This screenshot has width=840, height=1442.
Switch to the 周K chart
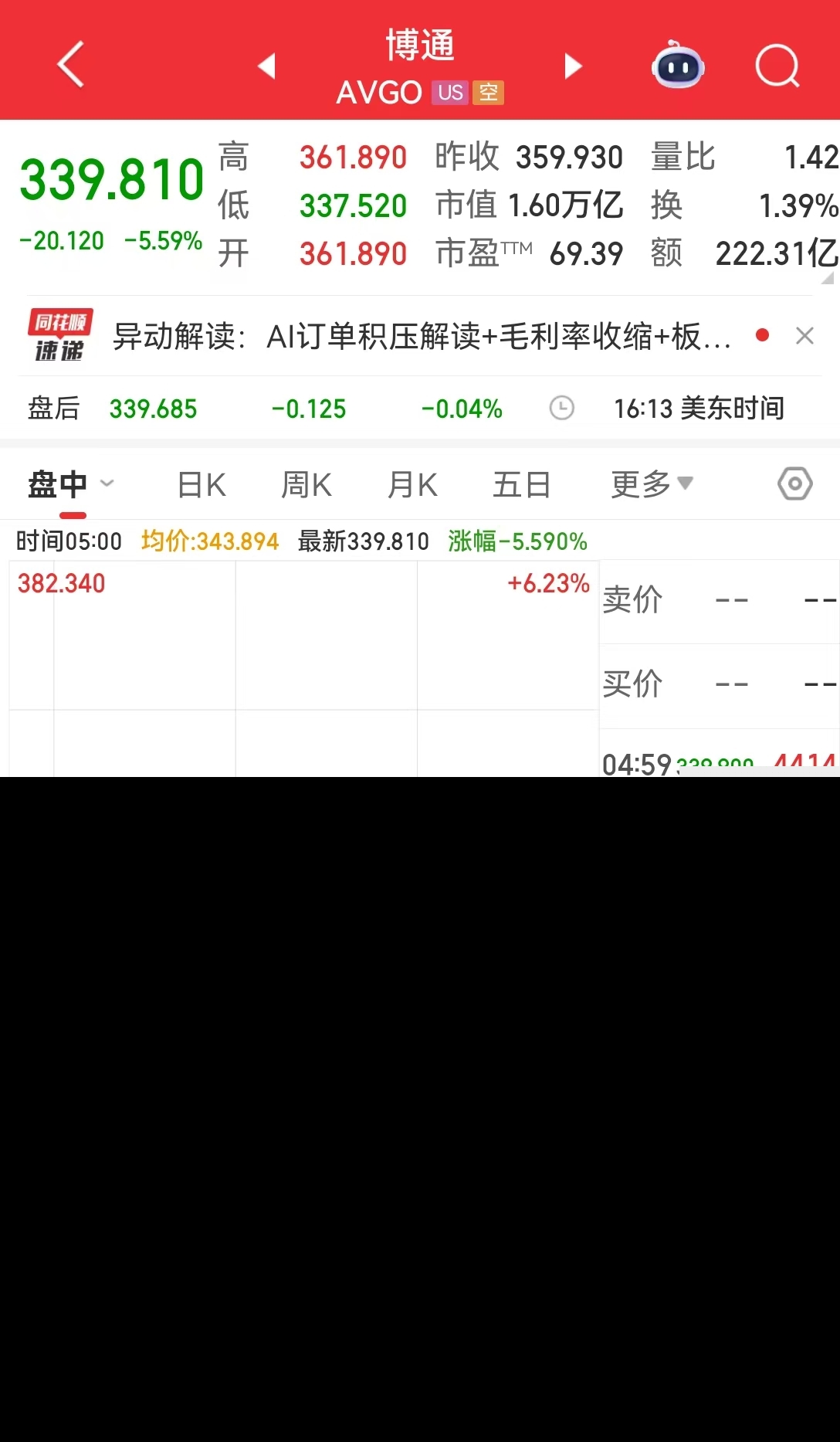click(x=307, y=485)
